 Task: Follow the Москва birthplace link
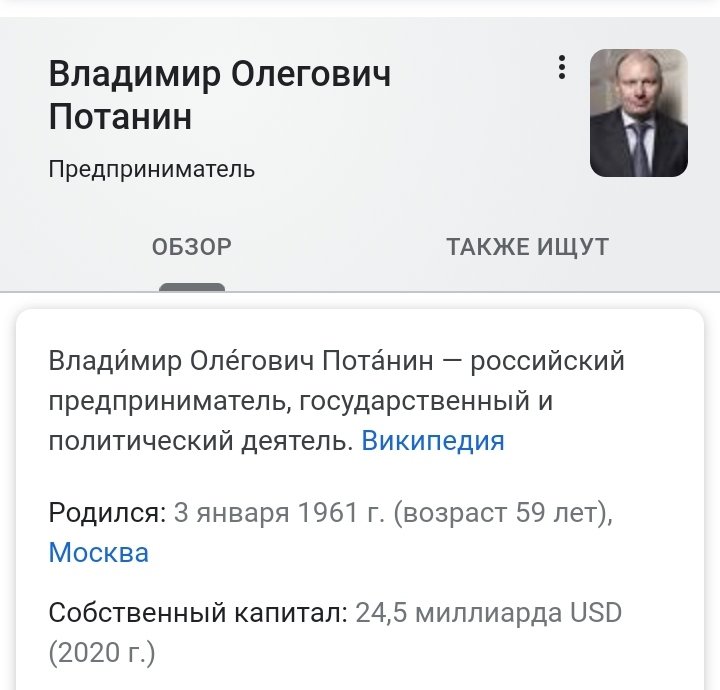point(99,552)
